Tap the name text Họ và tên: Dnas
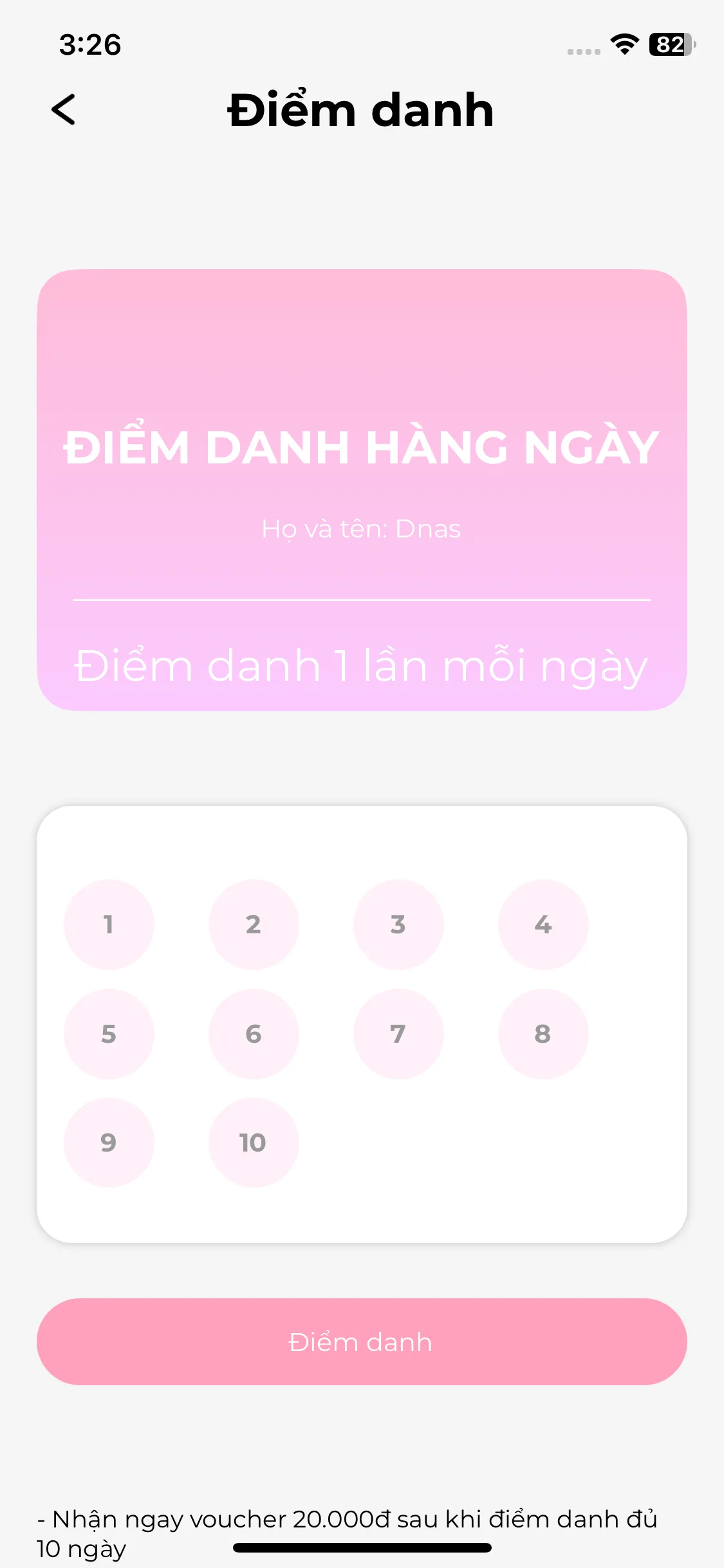Image resolution: width=724 pixels, height=1568 pixels. [362, 528]
